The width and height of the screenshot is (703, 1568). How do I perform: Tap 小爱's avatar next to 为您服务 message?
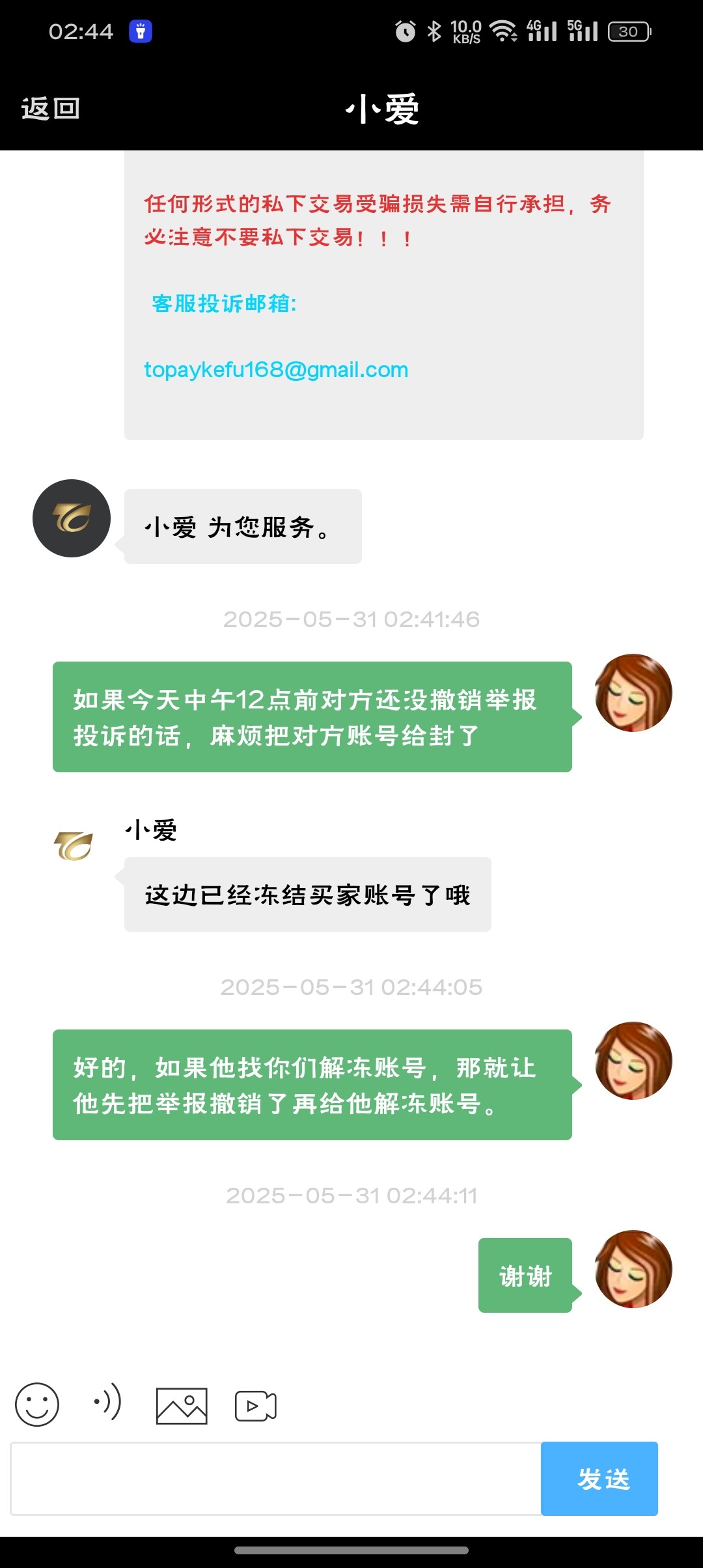click(72, 518)
